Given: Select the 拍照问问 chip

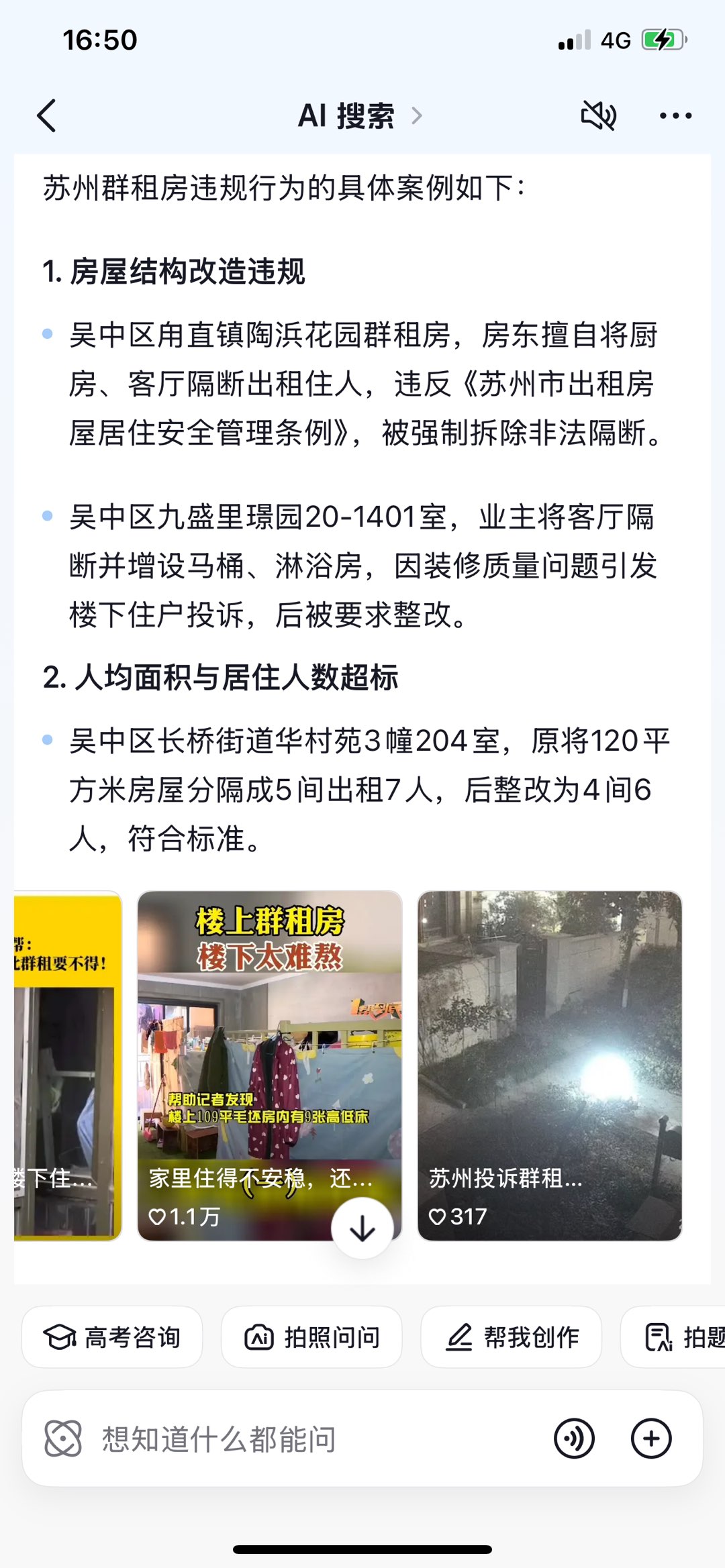Looking at the screenshot, I should 311,1337.
